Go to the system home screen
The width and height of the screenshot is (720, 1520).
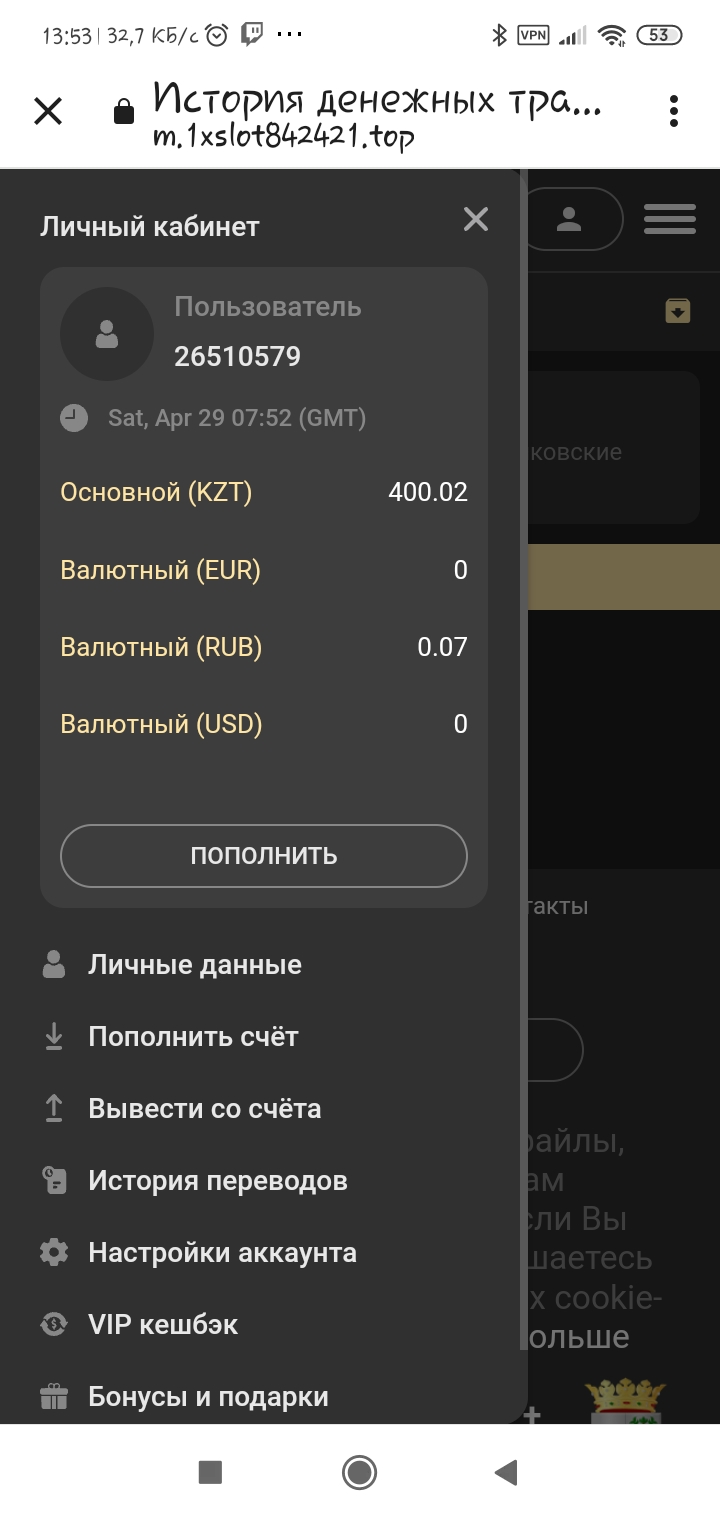359,1472
